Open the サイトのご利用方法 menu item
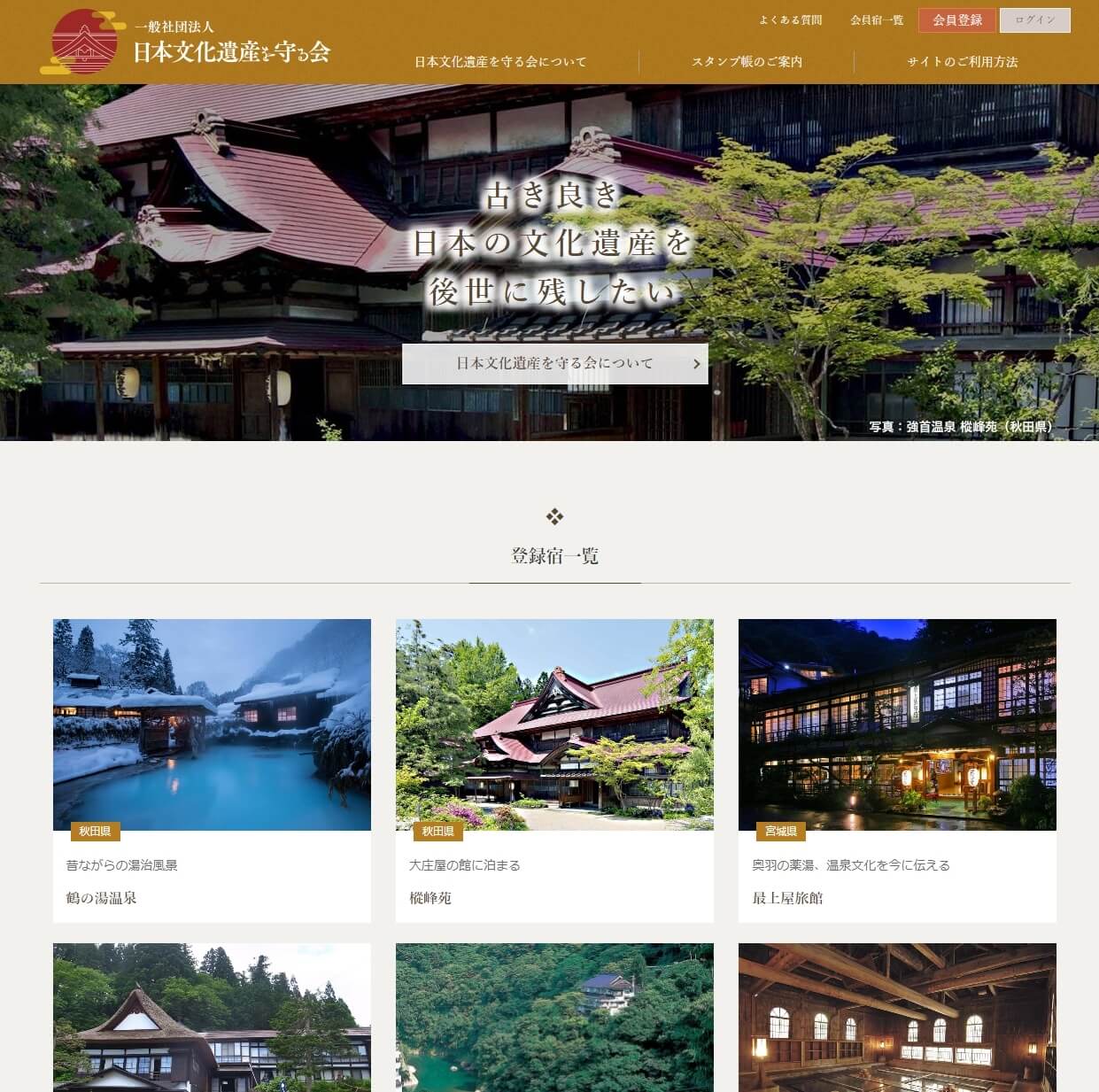This screenshot has height=1092, width=1099. tap(962, 62)
